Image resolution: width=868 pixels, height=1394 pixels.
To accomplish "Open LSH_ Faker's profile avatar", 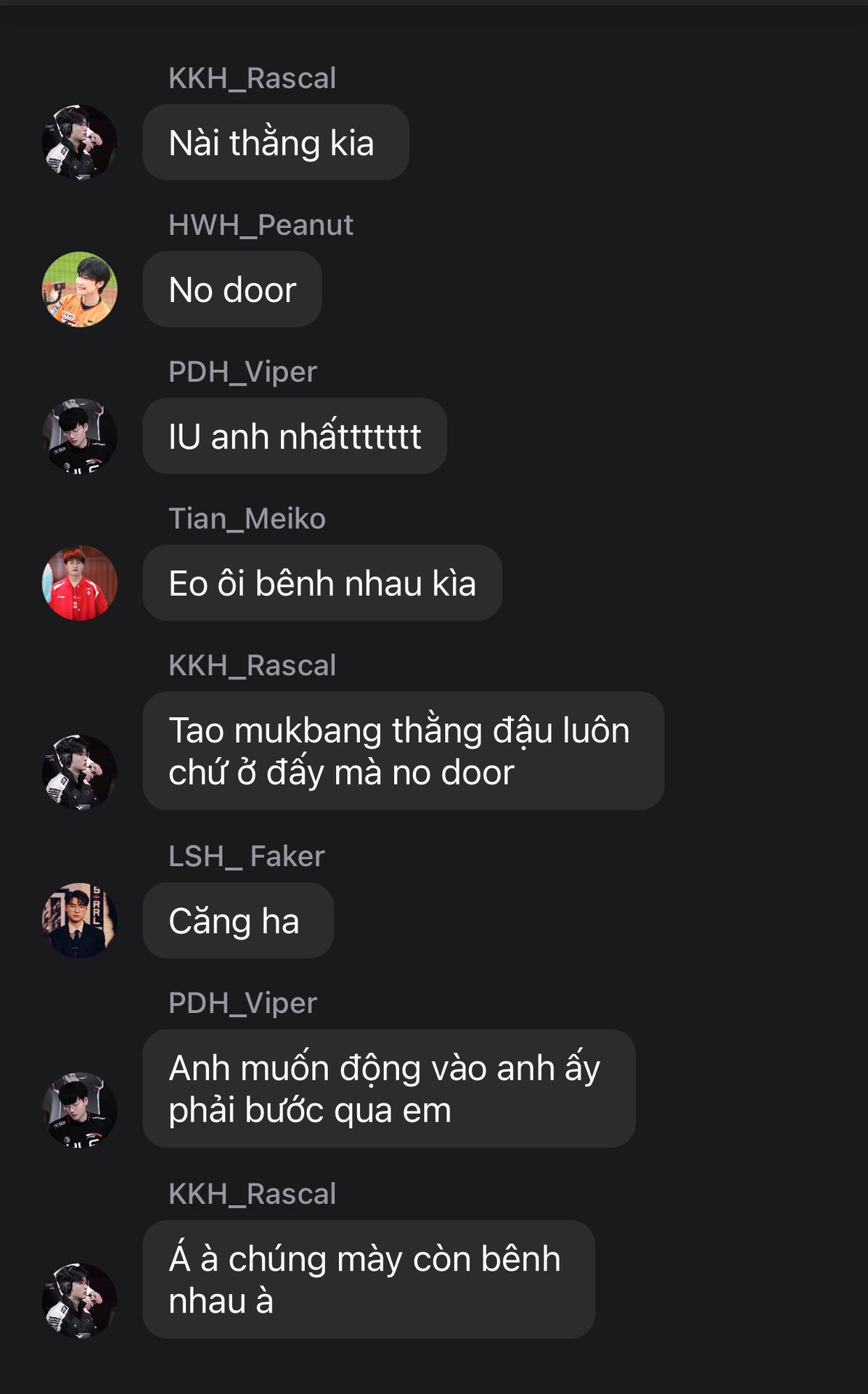I will (x=79, y=920).
